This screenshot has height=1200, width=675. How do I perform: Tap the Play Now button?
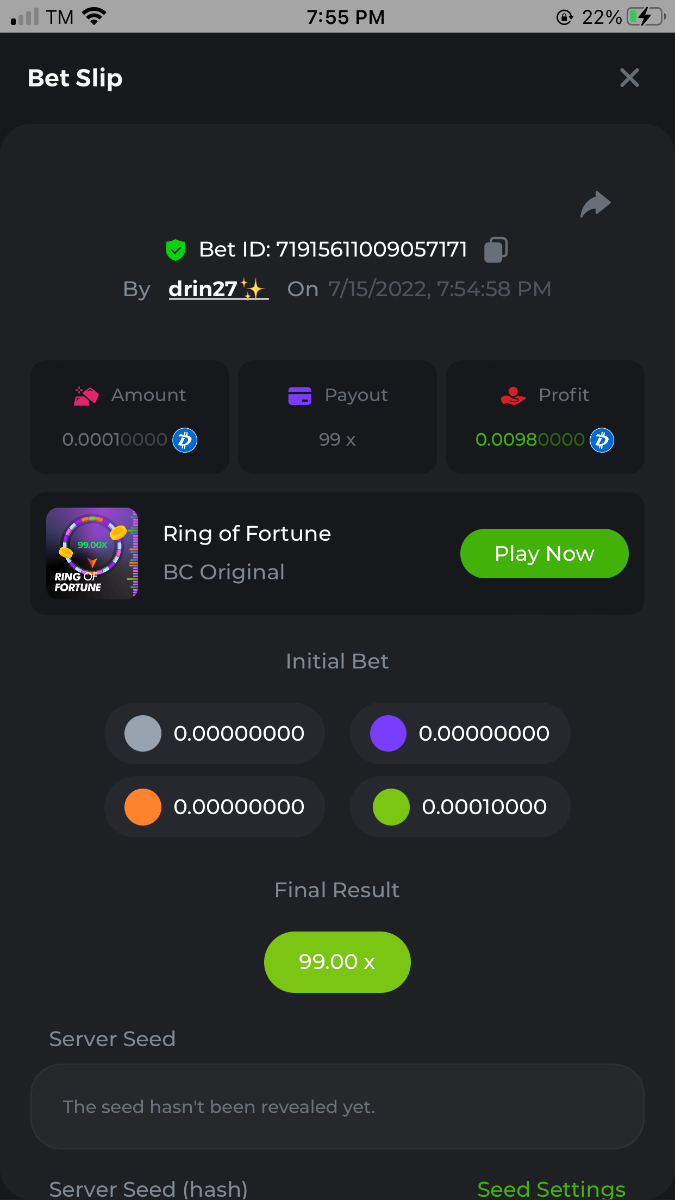point(544,553)
